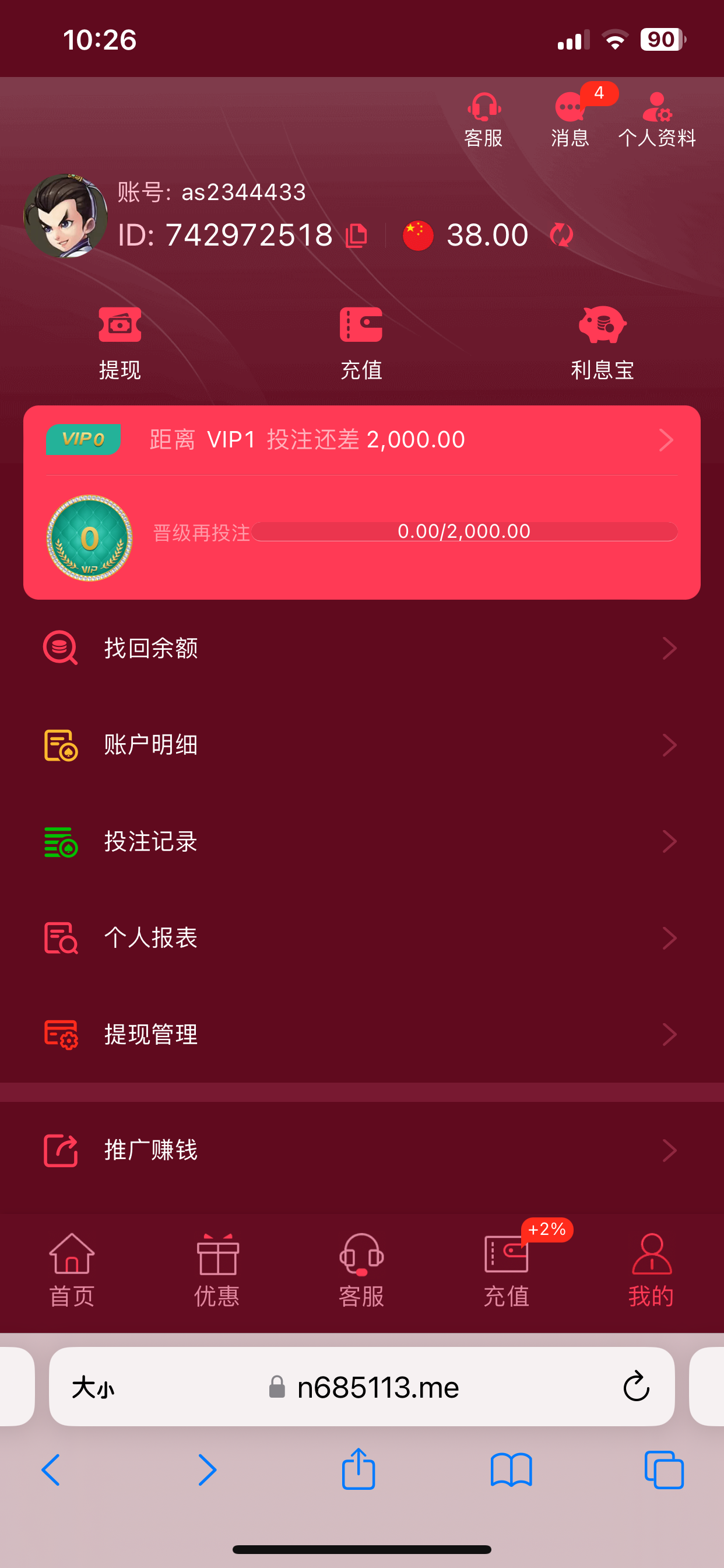Open 推广赚钱 promotion row
This screenshot has width=724, height=1568.
[361, 1150]
